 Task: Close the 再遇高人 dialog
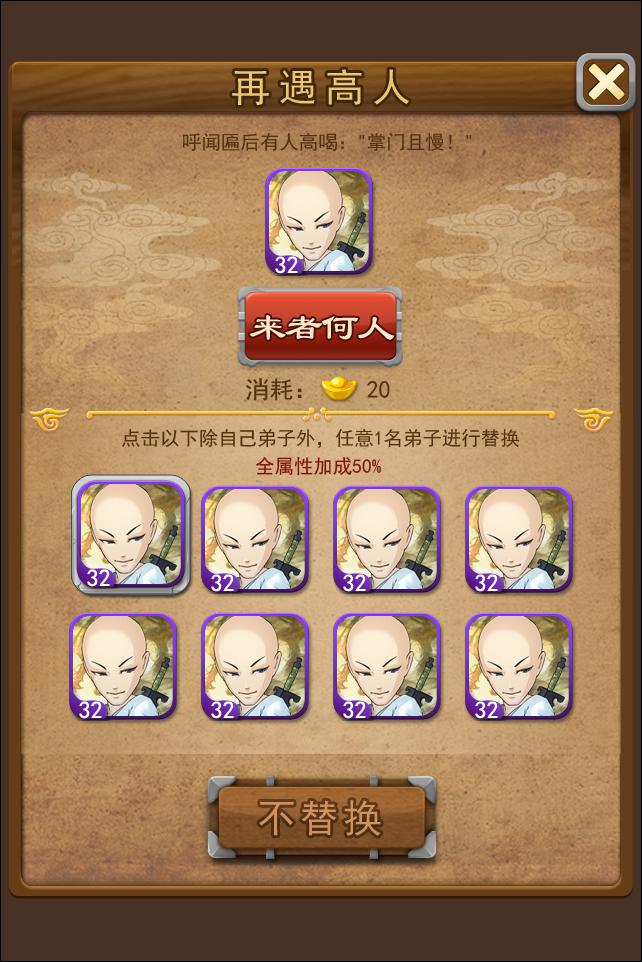click(605, 83)
